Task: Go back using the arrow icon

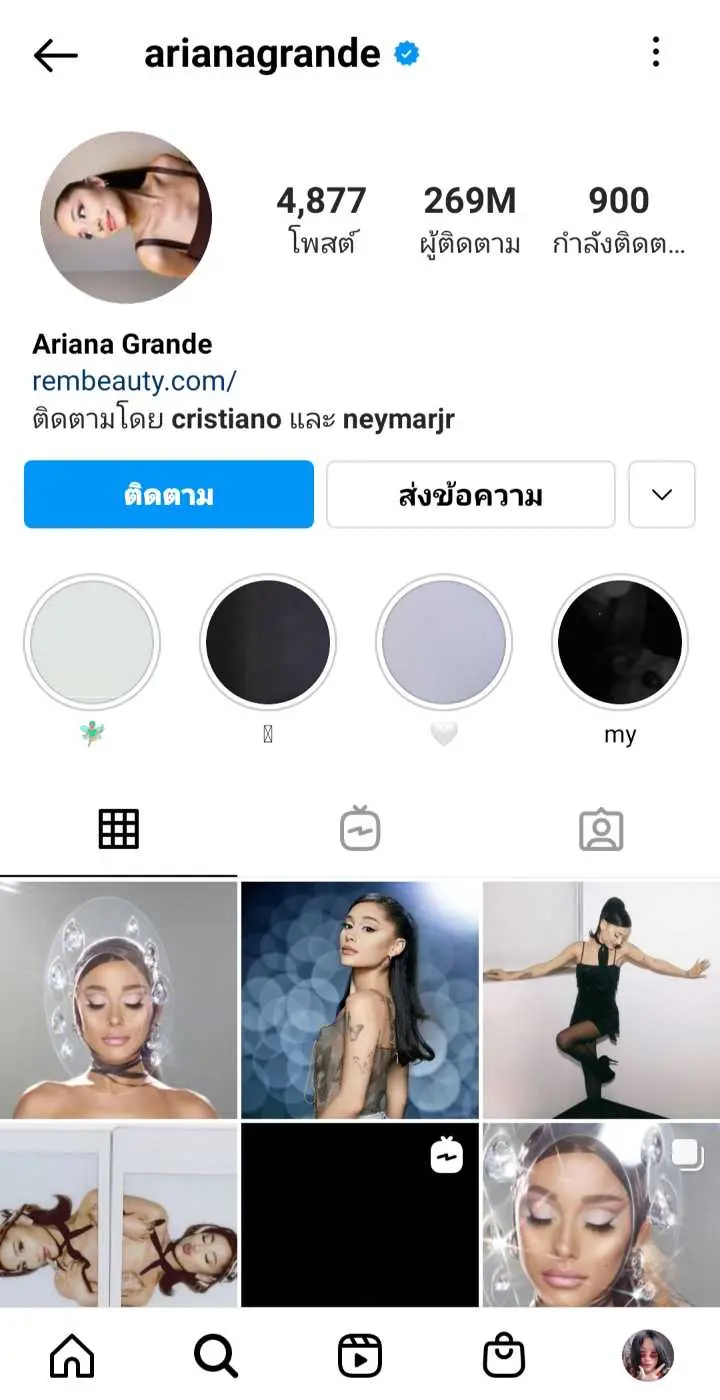Action: (x=55, y=55)
